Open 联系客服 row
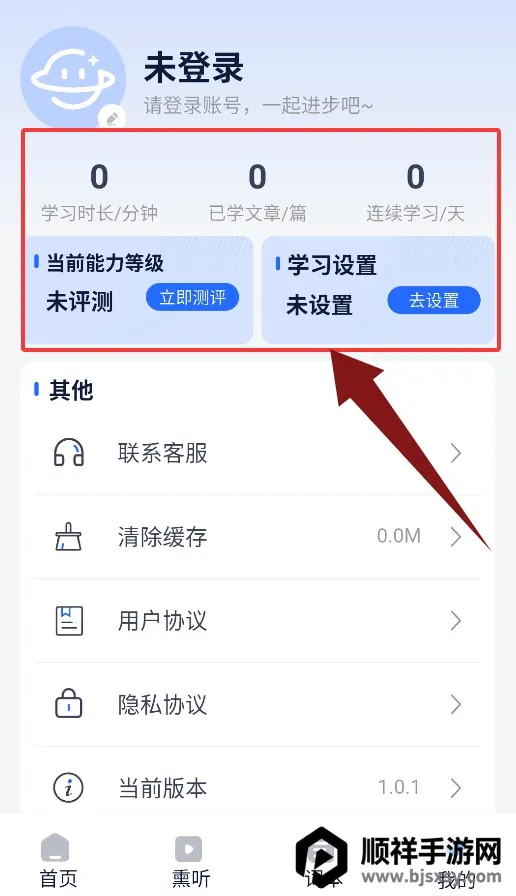The image size is (516, 896). [257, 453]
